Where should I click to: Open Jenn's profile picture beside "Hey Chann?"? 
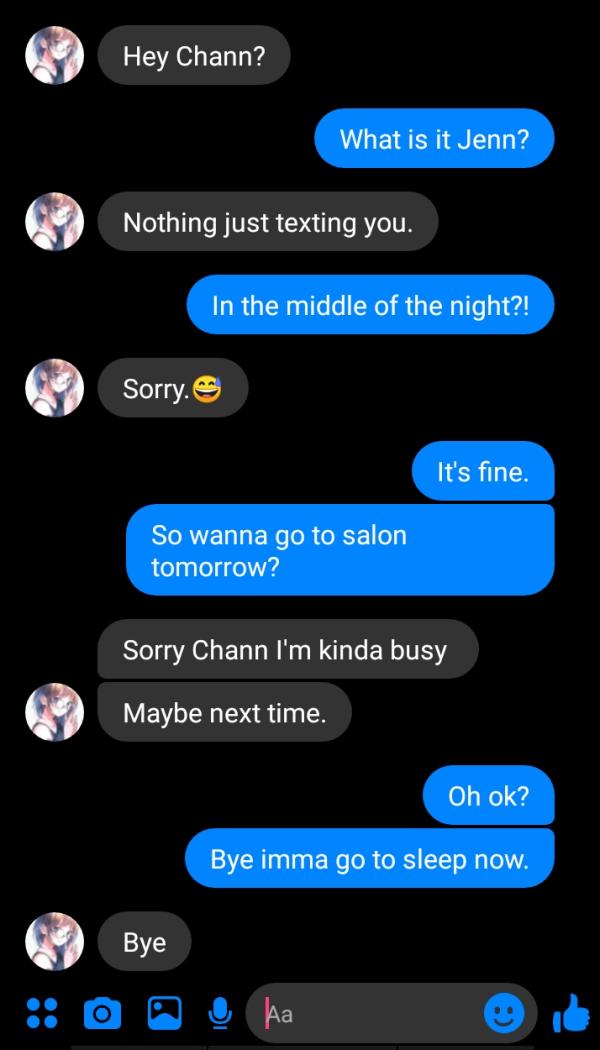coord(53,55)
